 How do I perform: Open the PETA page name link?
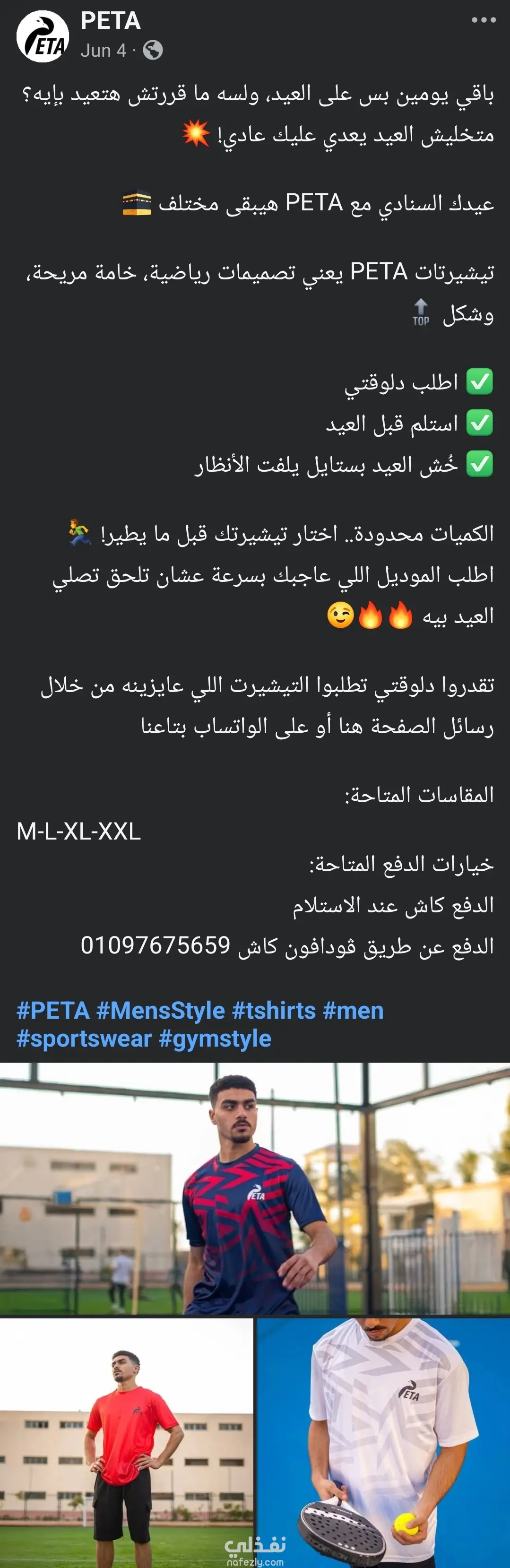pos(110,21)
